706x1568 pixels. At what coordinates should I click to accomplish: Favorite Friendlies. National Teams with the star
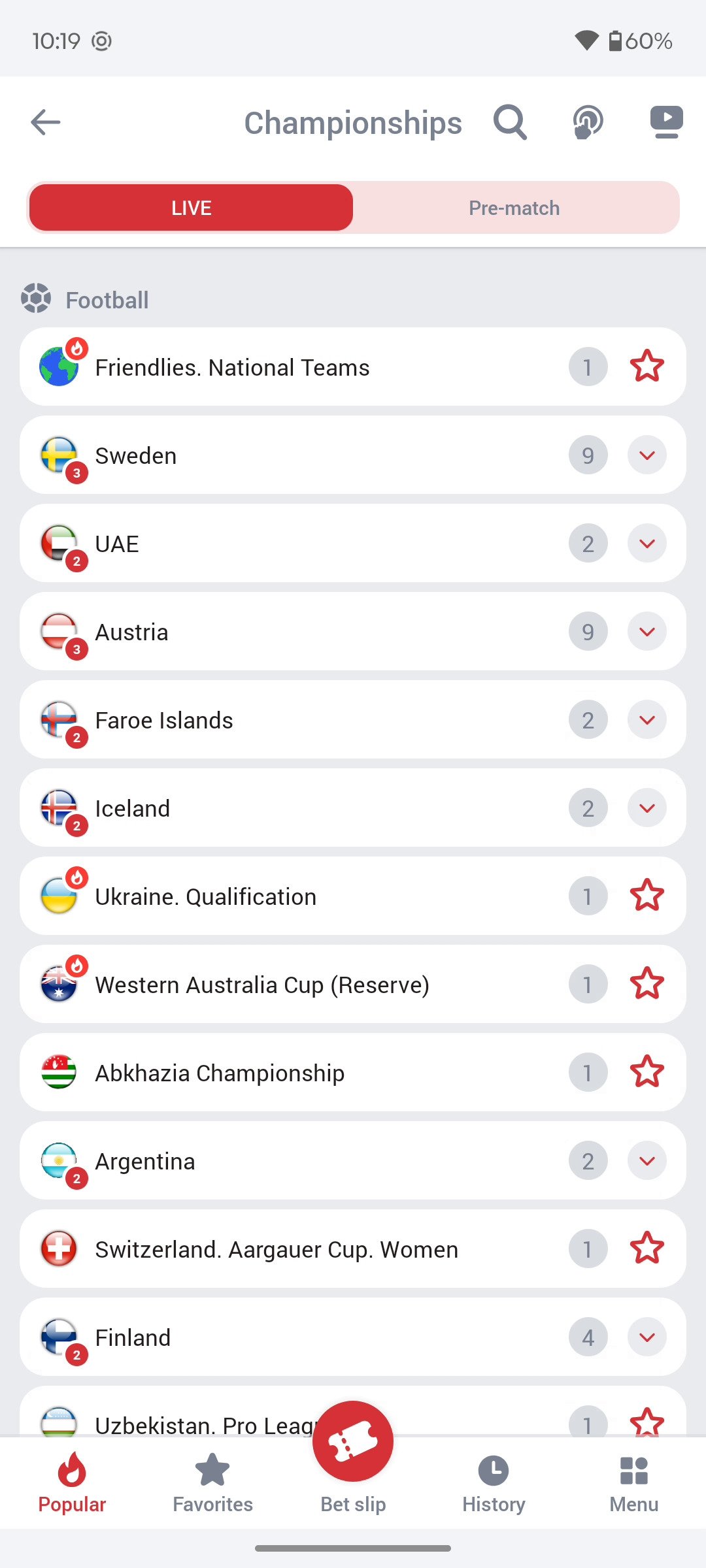pos(647,367)
